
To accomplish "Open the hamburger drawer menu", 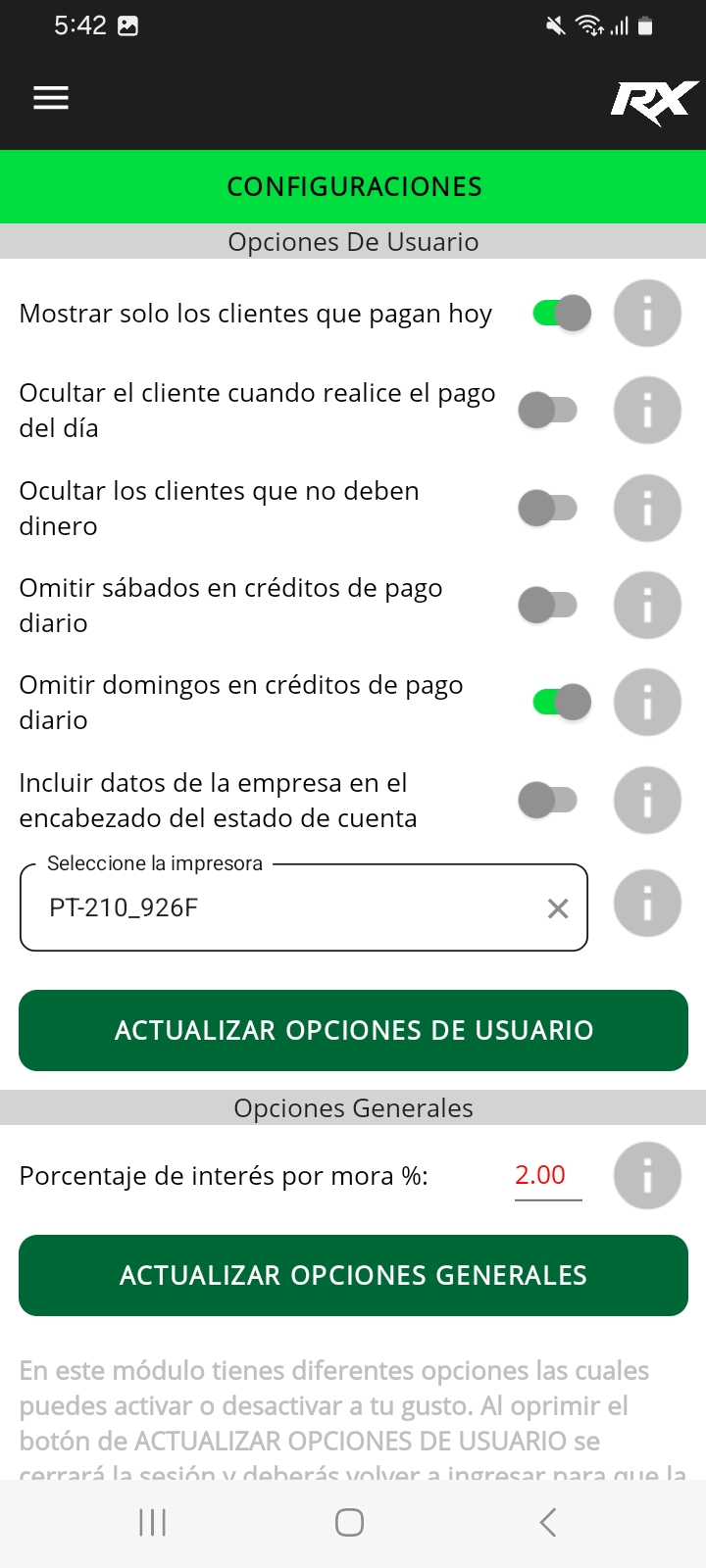I will [51, 98].
